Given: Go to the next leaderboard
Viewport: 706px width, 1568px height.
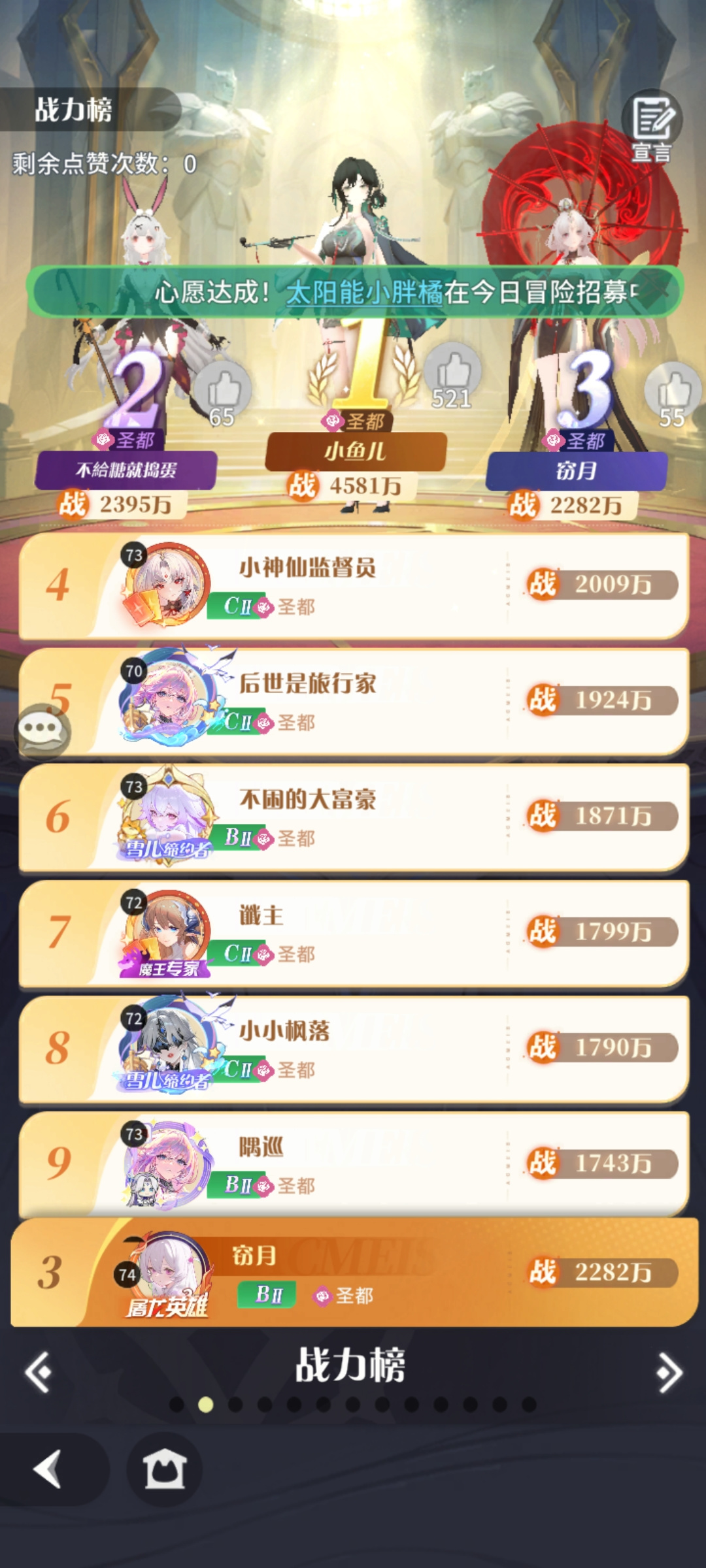Looking at the screenshot, I should [x=669, y=1372].
